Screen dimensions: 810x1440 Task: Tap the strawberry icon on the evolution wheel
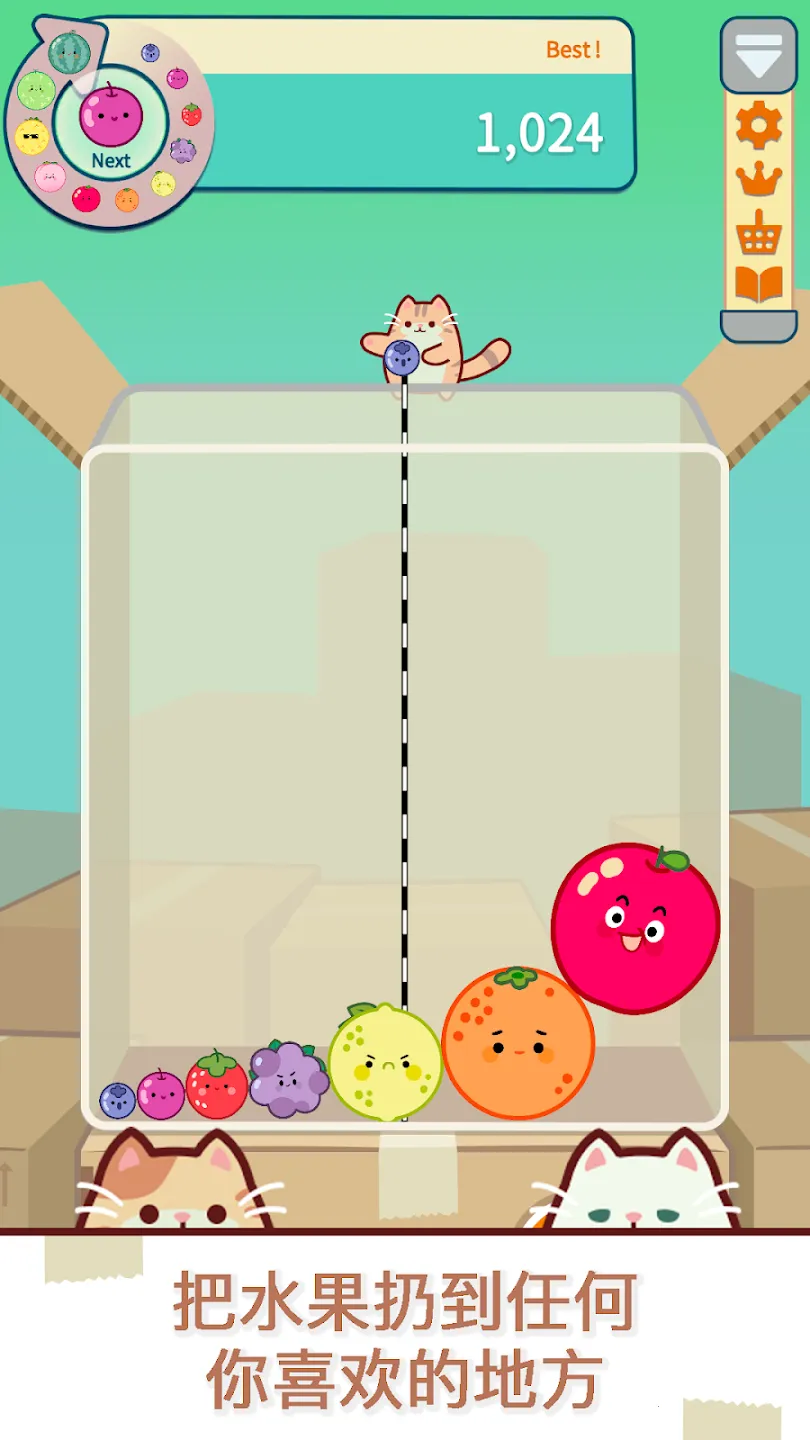point(190,113)
